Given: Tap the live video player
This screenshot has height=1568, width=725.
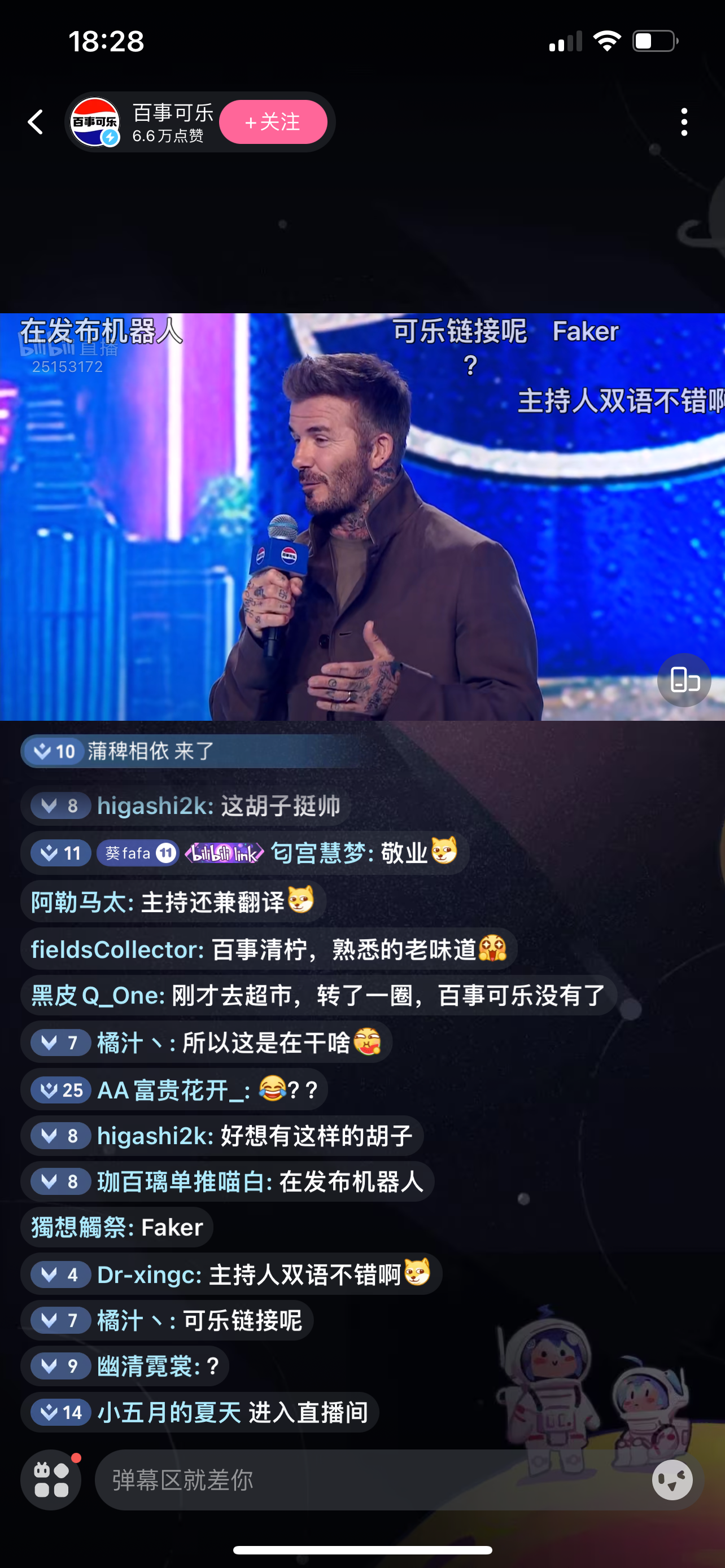Looking at the screenshot, I should tap(362, 517).
